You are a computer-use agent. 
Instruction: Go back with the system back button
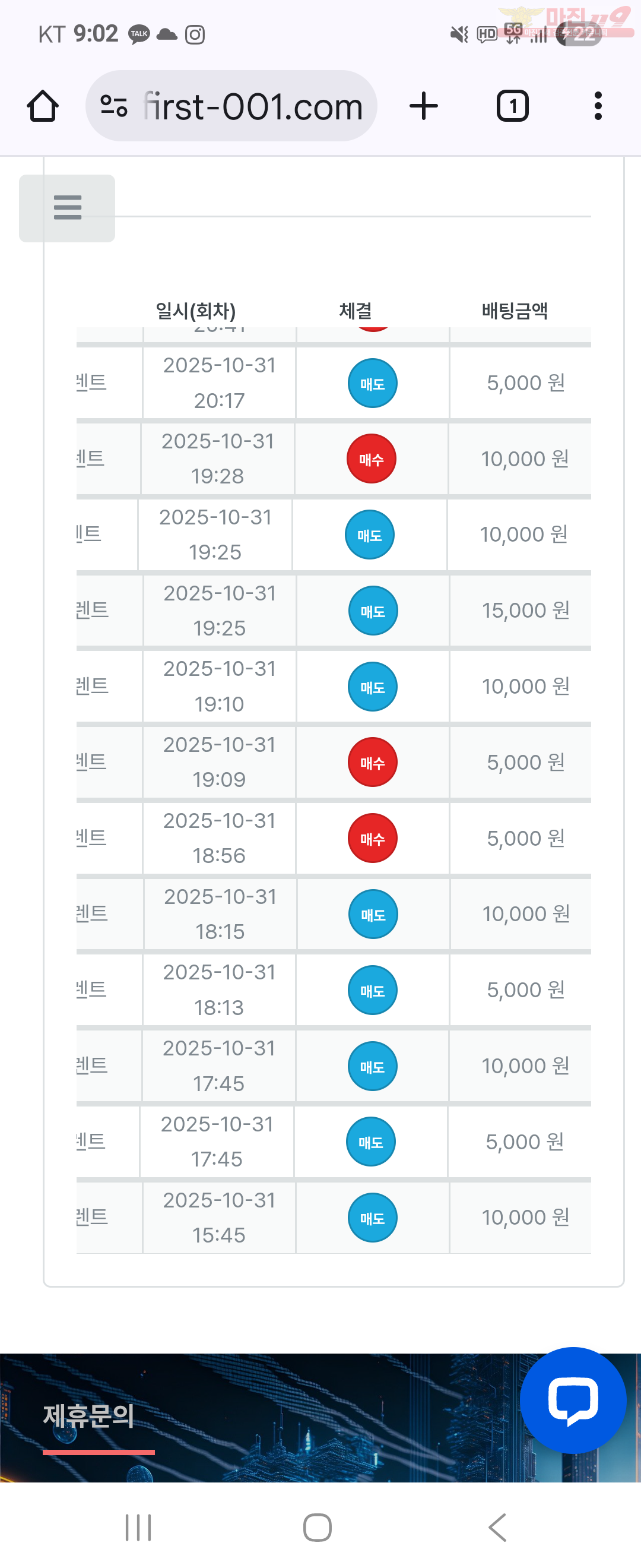click(497, 1527)
